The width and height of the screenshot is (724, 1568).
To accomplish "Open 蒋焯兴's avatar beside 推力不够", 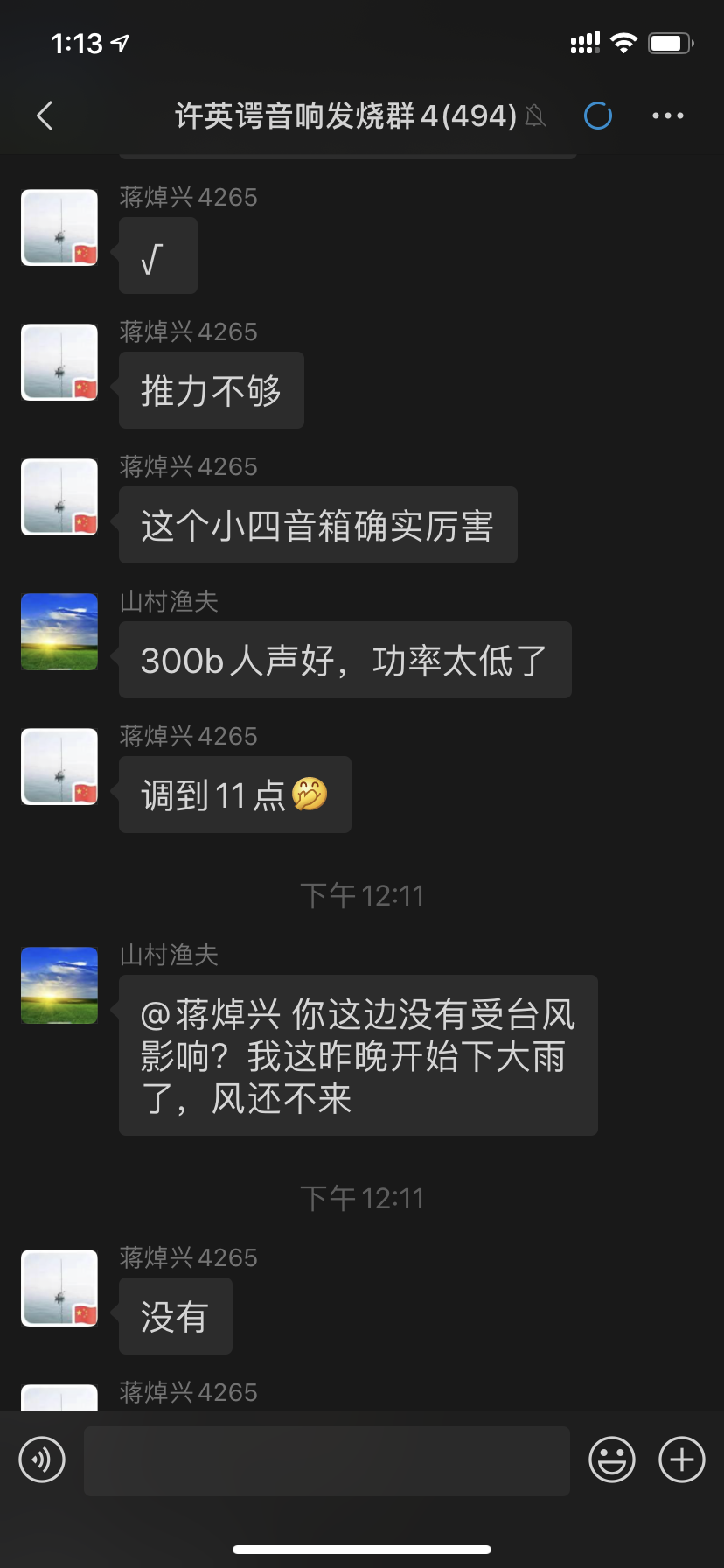I will point(59,362).
